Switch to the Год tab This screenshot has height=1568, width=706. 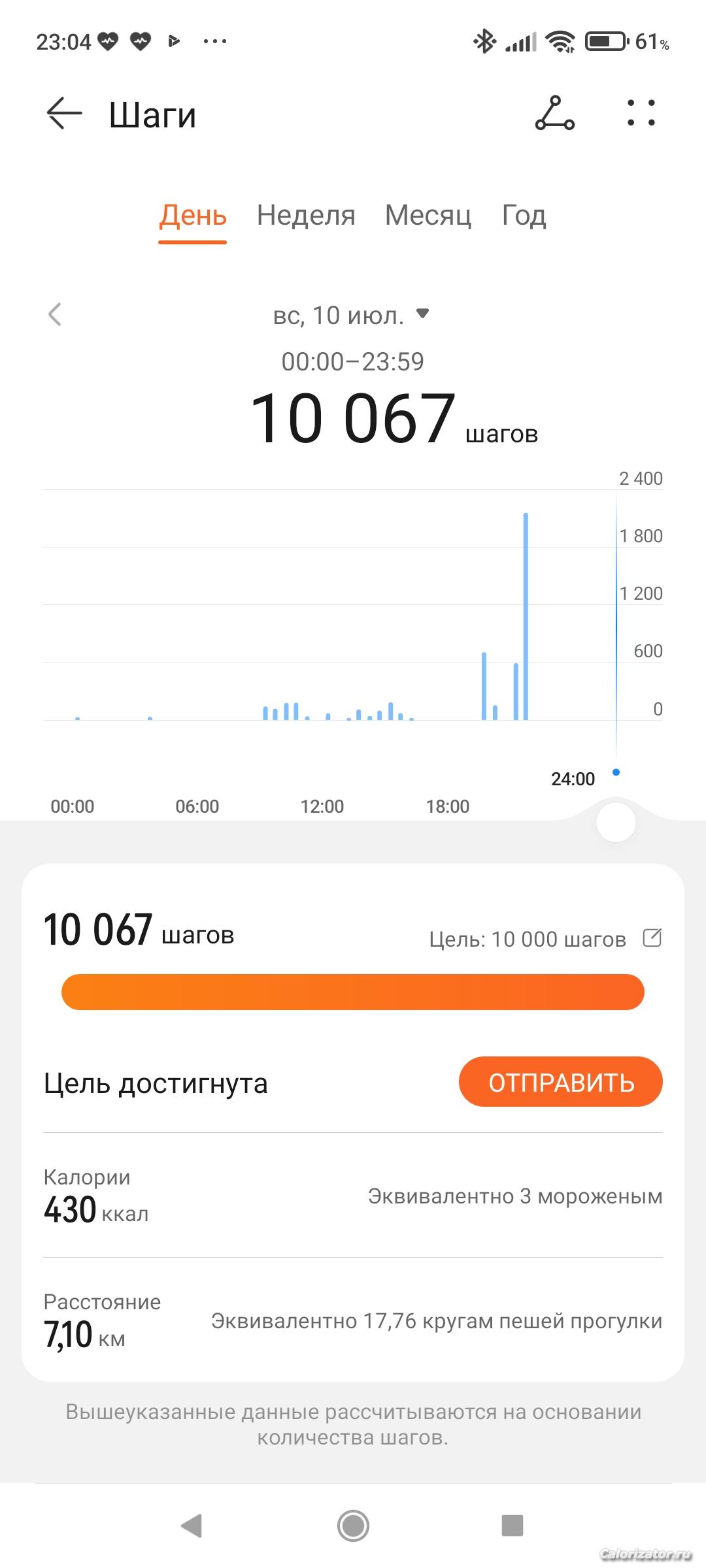524,216
